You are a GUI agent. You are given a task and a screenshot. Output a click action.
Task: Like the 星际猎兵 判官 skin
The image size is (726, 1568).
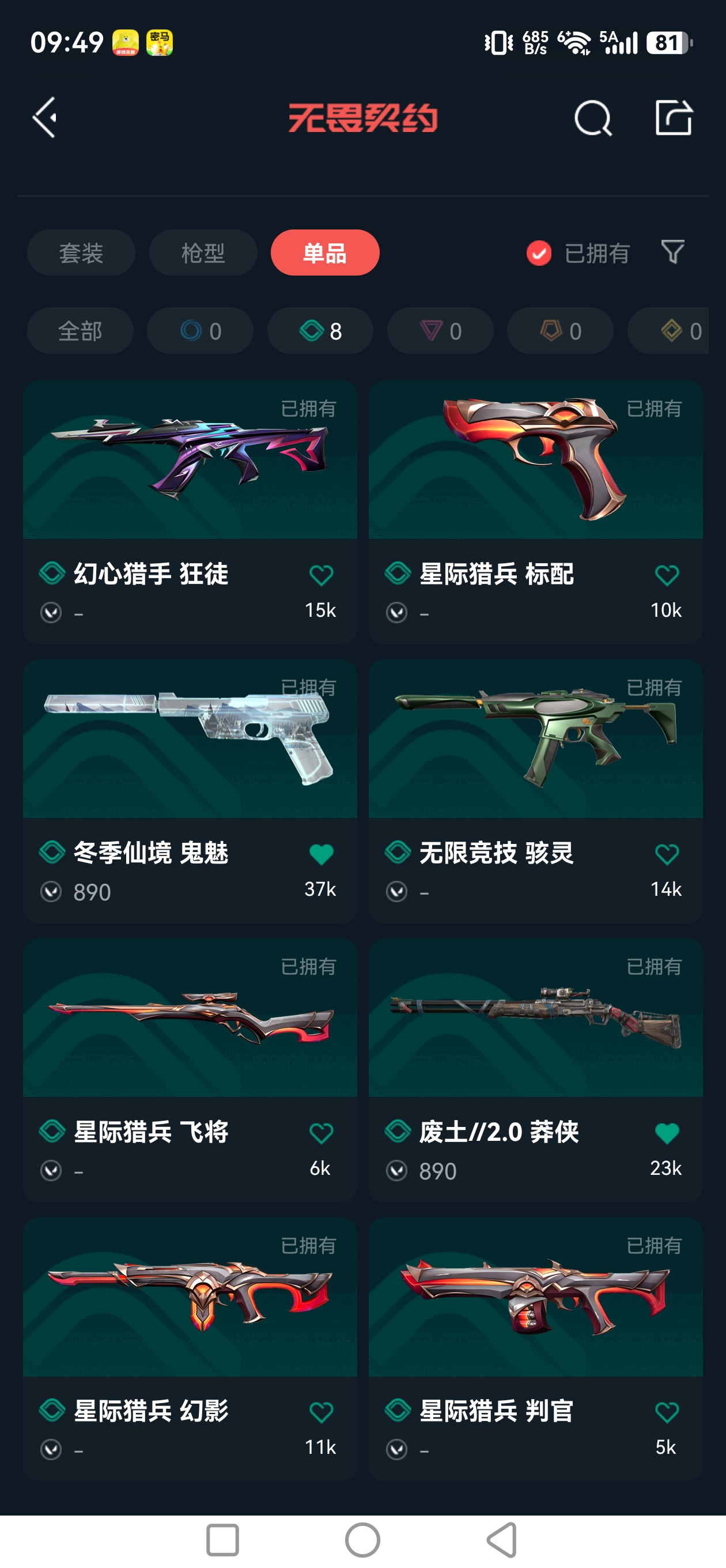click(666, 1412)
